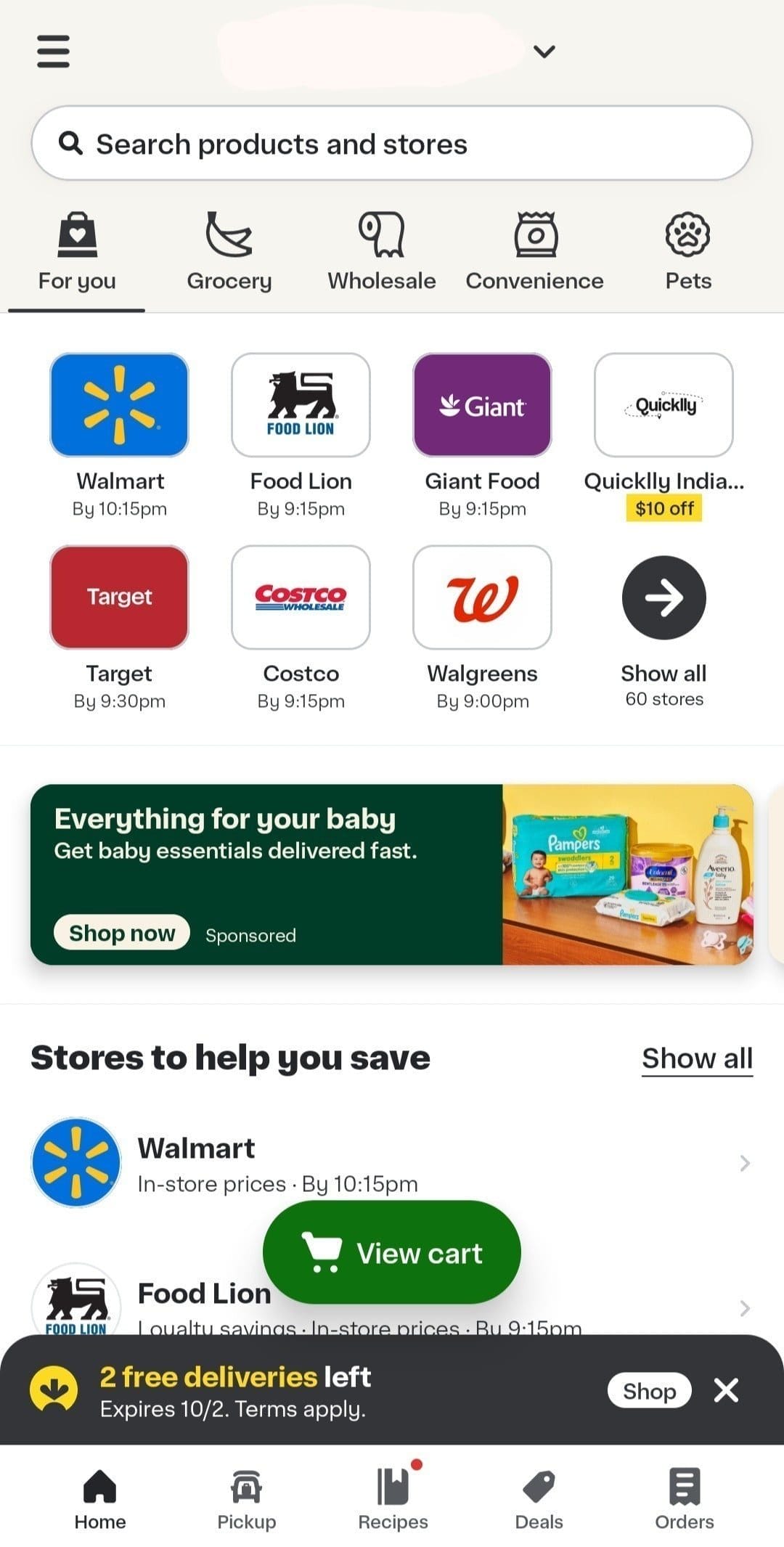The height and width of the screenshot is (1547, 784).
Task: Open the Walmart in-store prices row
Action: point(392,1163)
